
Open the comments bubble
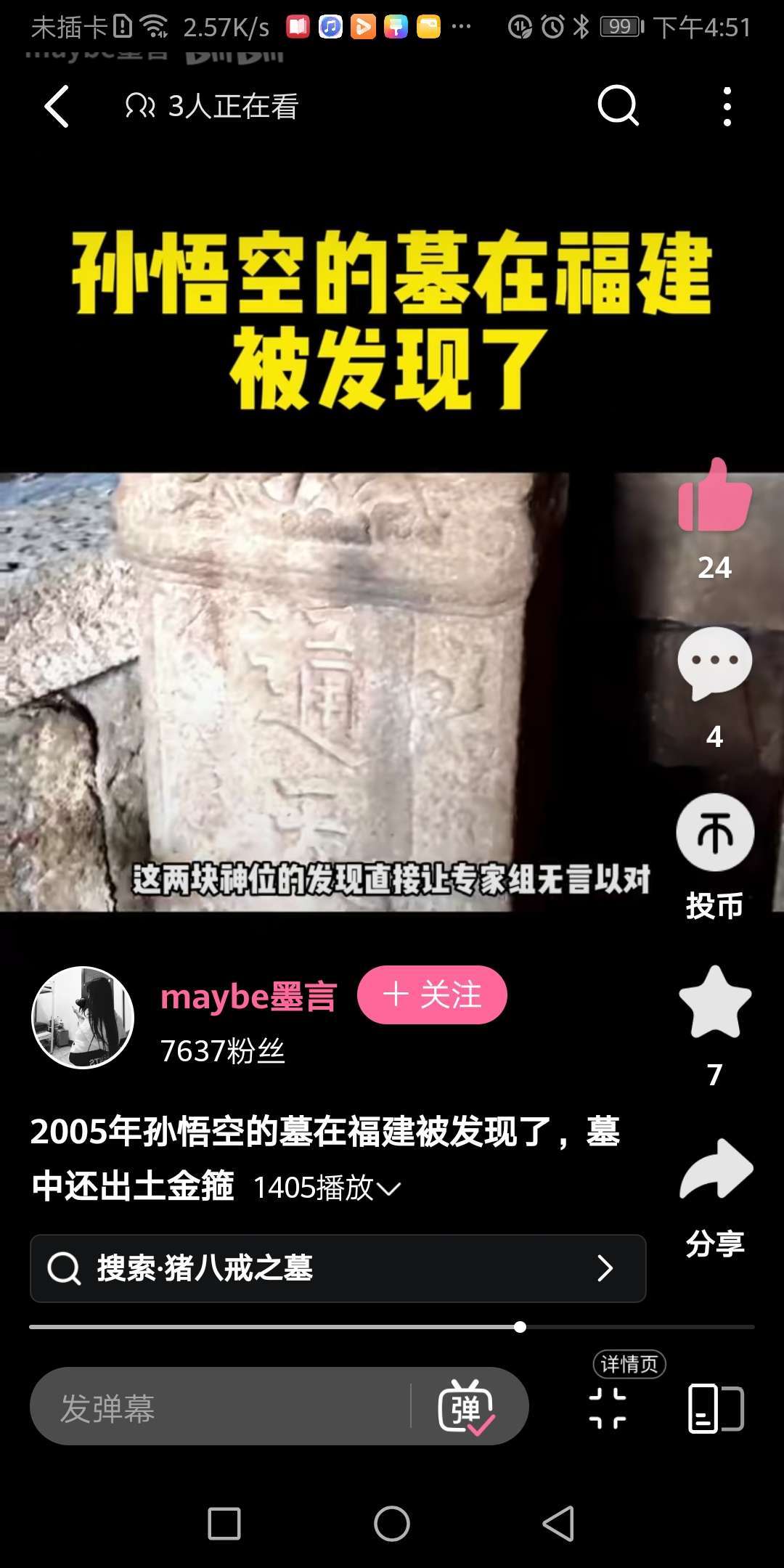coord(714,663)
